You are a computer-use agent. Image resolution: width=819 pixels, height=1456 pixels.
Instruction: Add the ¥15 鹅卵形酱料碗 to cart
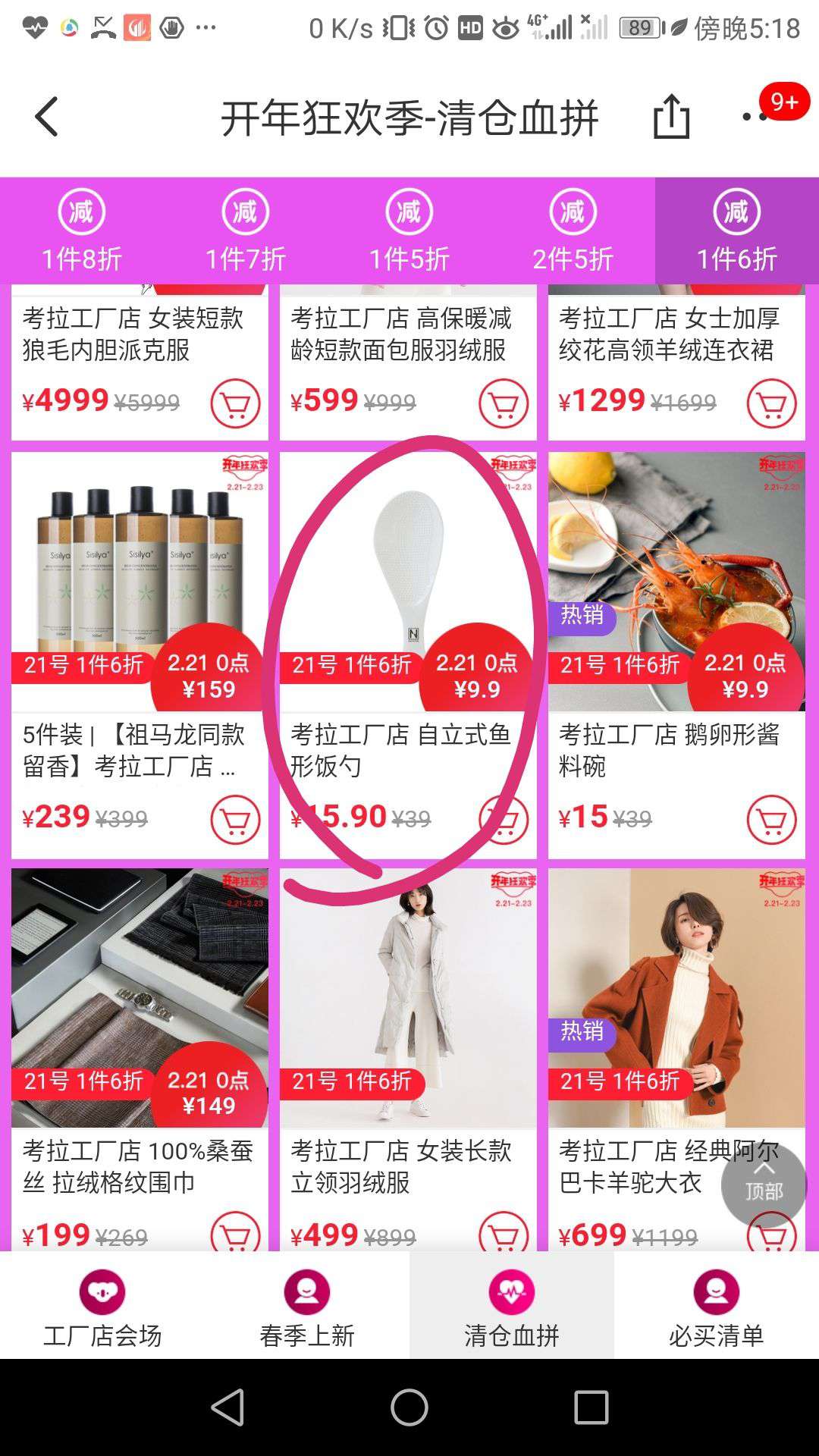[x=772, y=821]
